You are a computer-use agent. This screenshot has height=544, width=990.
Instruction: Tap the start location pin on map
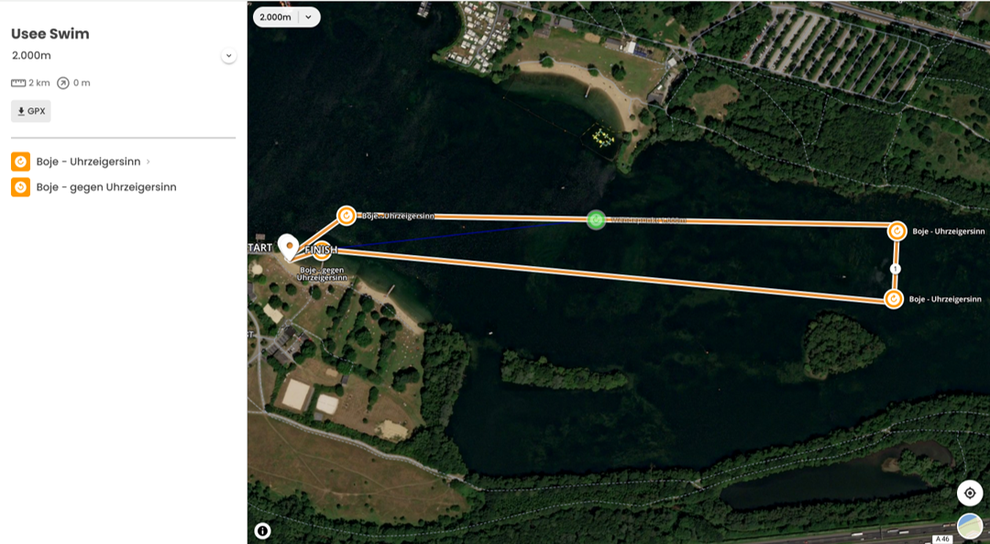pyautogui.click(x=288, y=245)
